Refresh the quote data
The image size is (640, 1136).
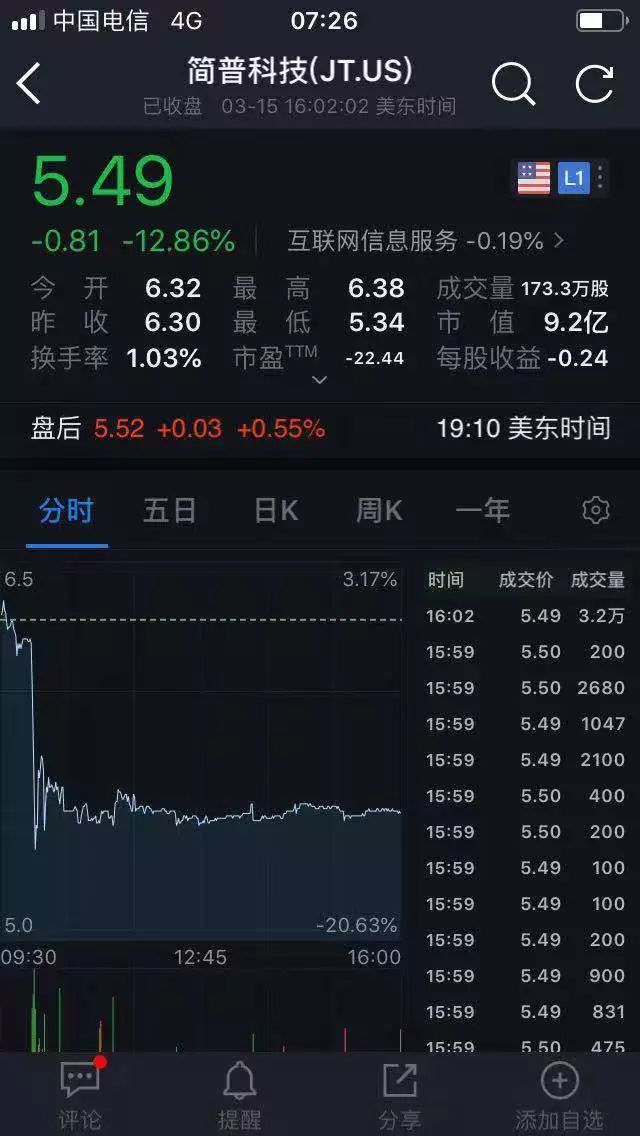[594, 84]
